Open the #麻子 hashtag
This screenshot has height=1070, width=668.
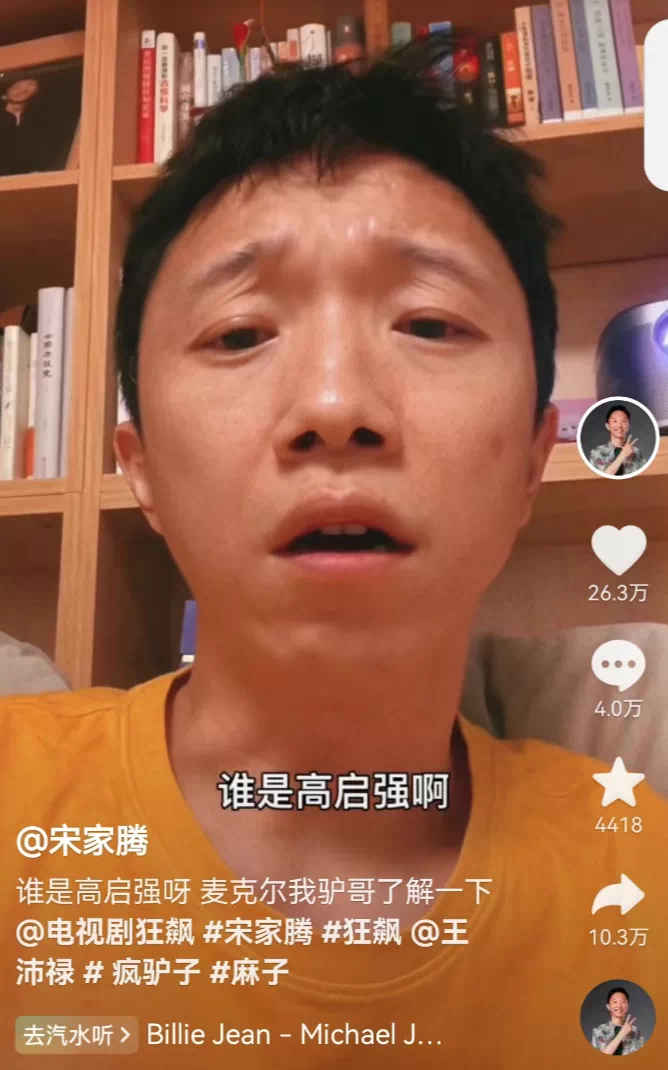250,972
